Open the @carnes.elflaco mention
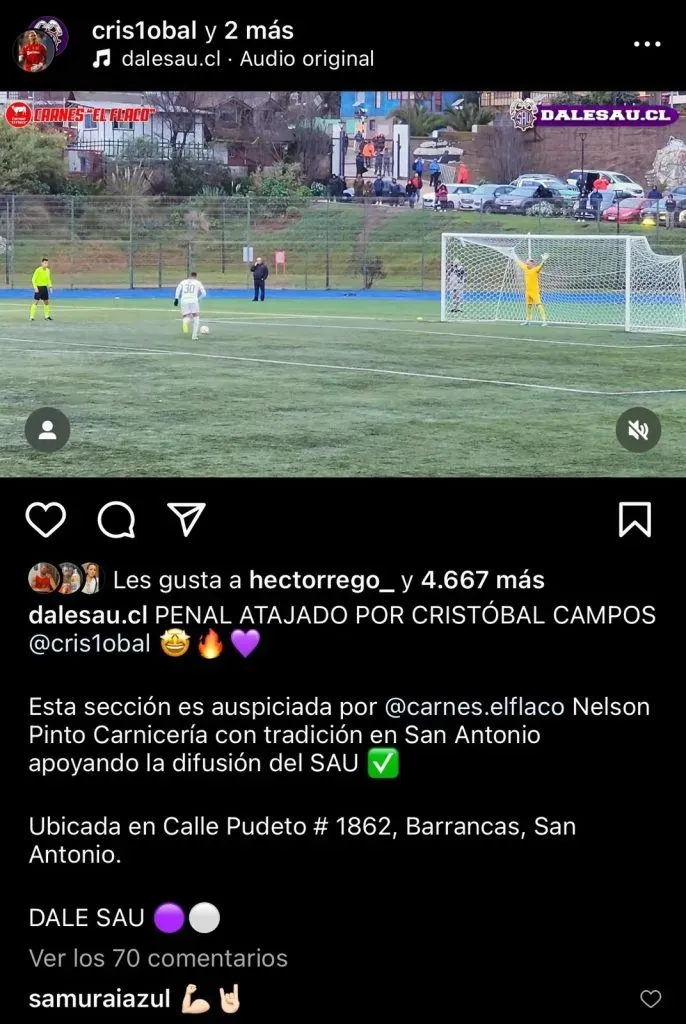The width and height of the screenshot is (686, 1024). (x=475, y=707)
